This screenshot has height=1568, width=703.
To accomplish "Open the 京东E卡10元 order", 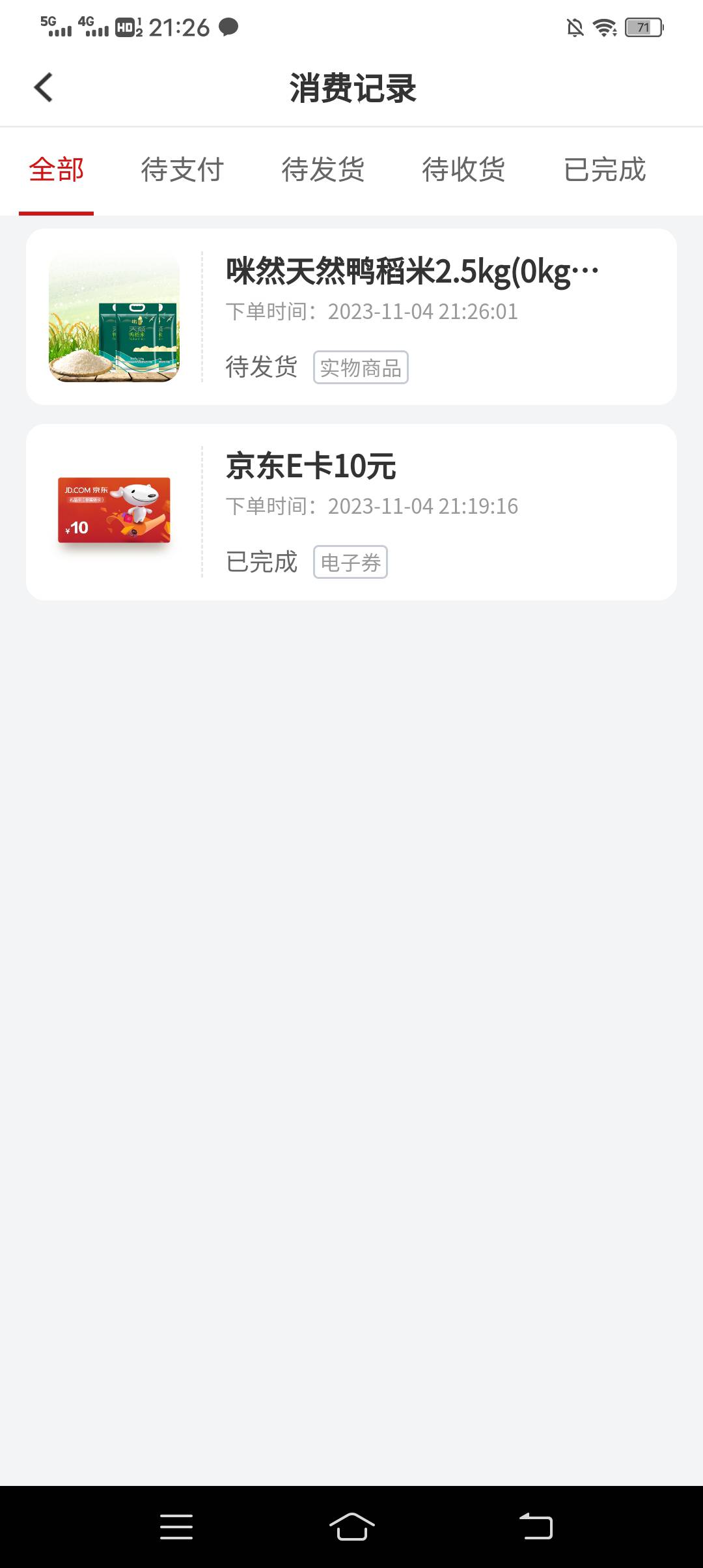I will [351, 512].
